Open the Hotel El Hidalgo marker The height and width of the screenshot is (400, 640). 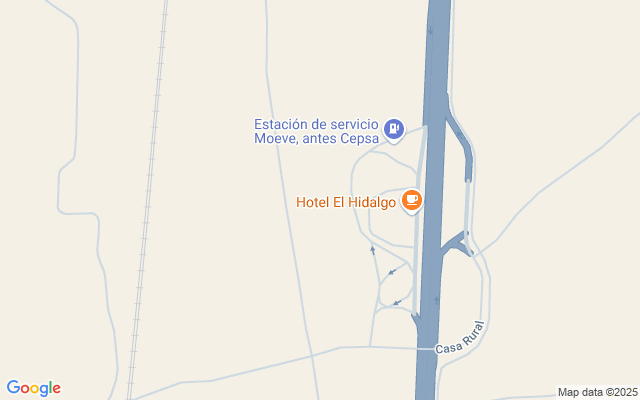(412, 201)
